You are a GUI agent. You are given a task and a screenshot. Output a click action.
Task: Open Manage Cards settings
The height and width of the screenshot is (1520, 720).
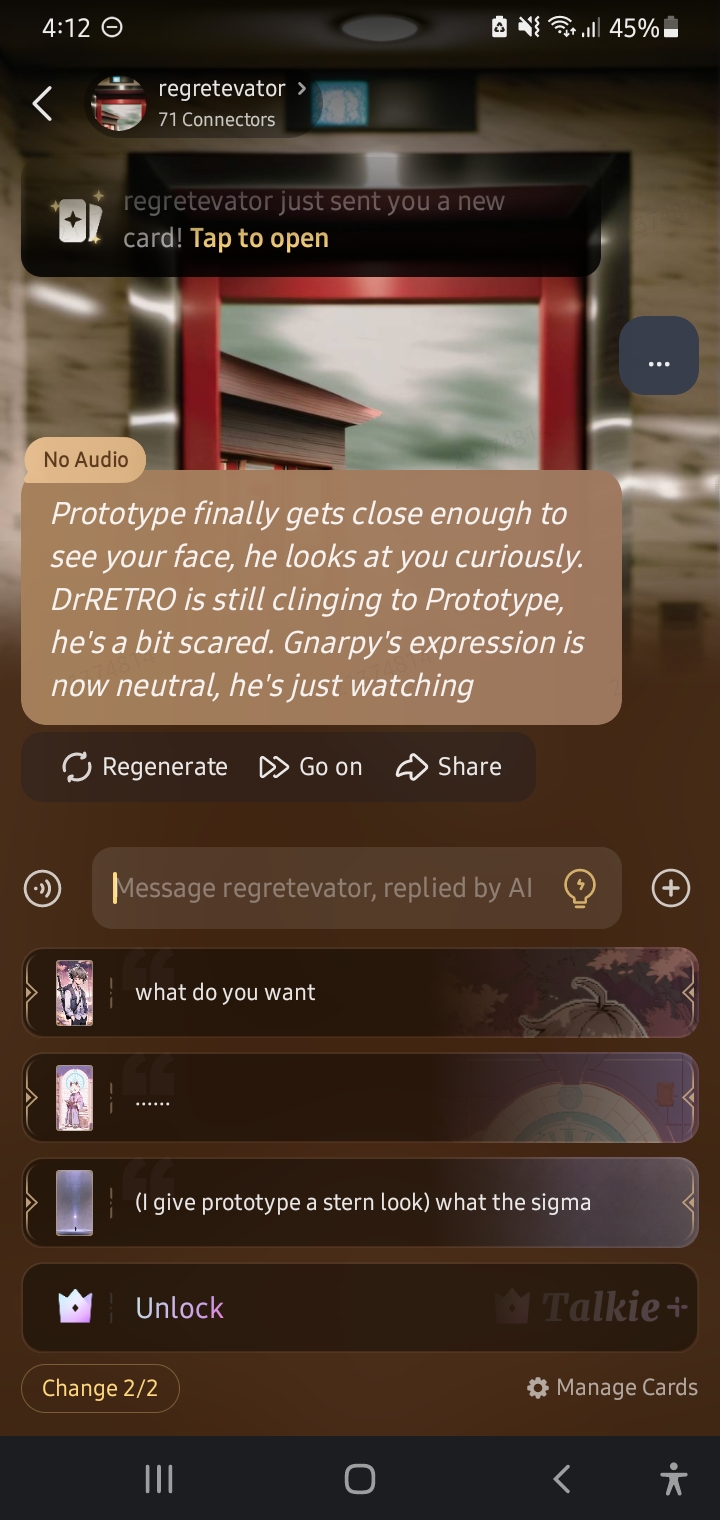(x=612, y=1388)
